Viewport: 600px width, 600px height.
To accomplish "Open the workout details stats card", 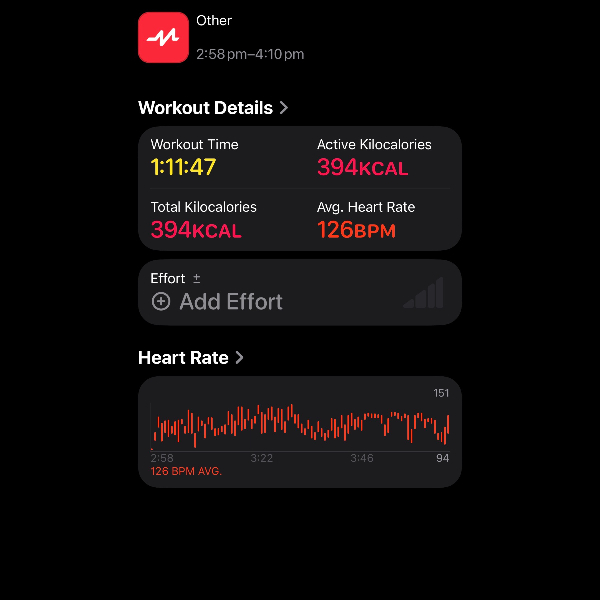I will [x=300, y=188].
